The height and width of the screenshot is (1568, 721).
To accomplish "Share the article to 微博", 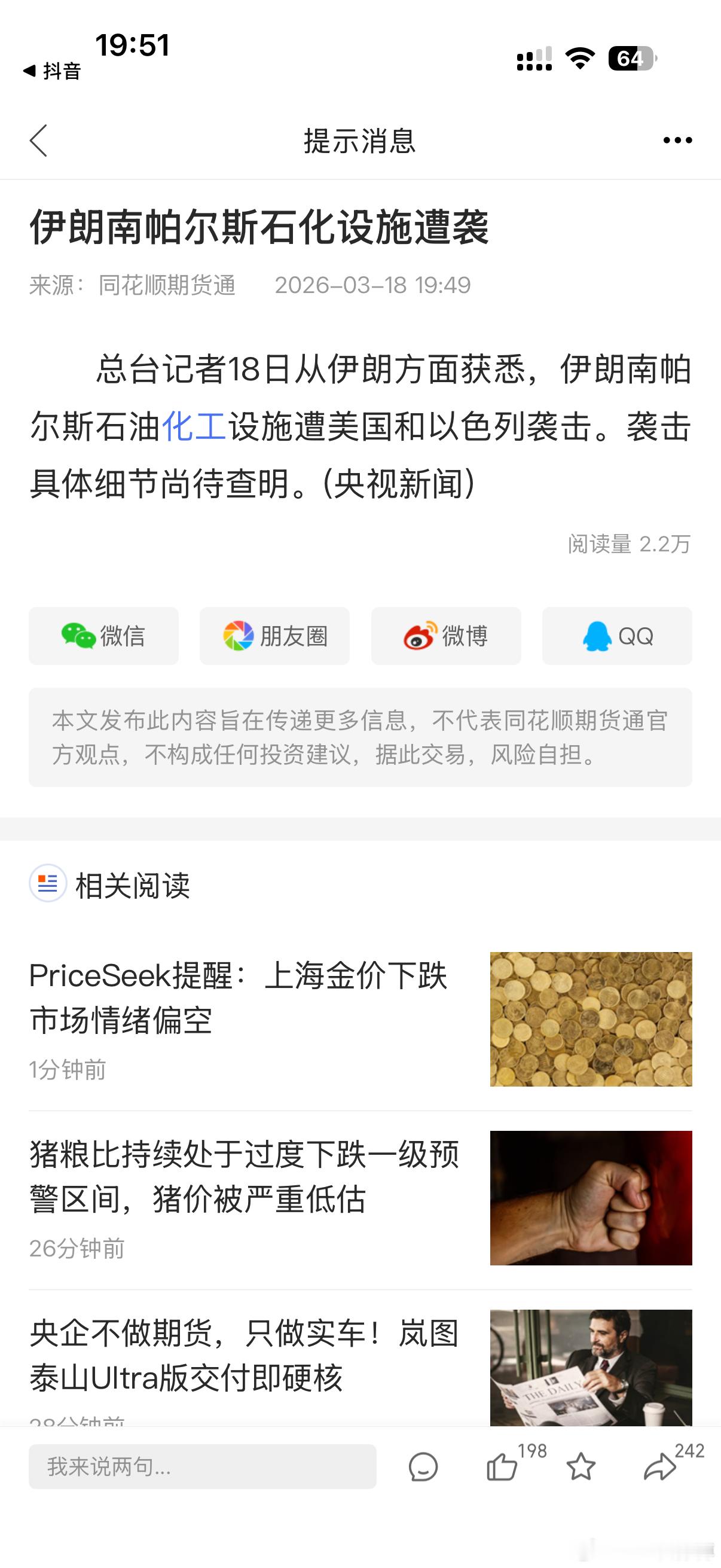I will pos(446,636).
